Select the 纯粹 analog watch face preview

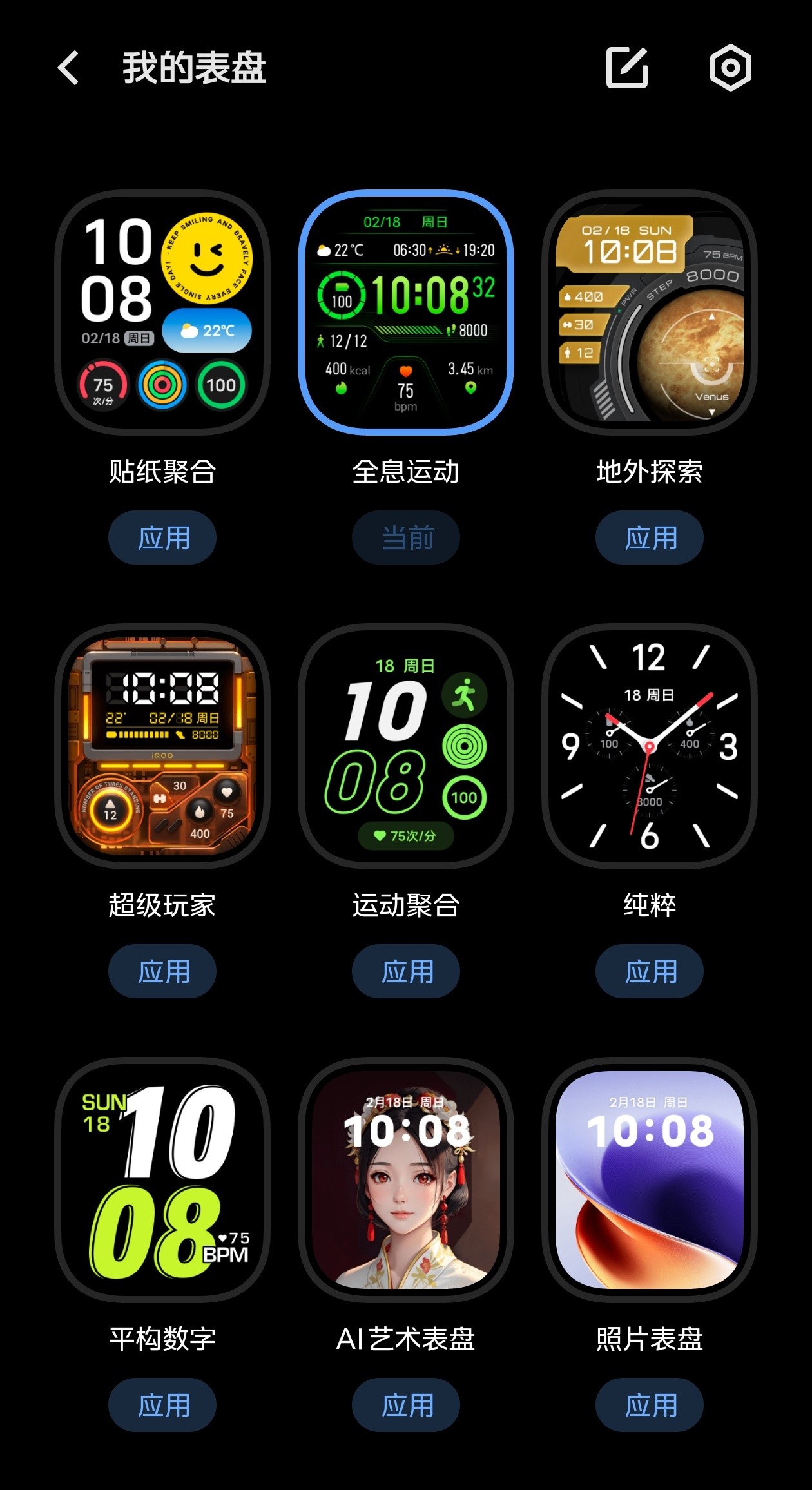click(650, 746)
